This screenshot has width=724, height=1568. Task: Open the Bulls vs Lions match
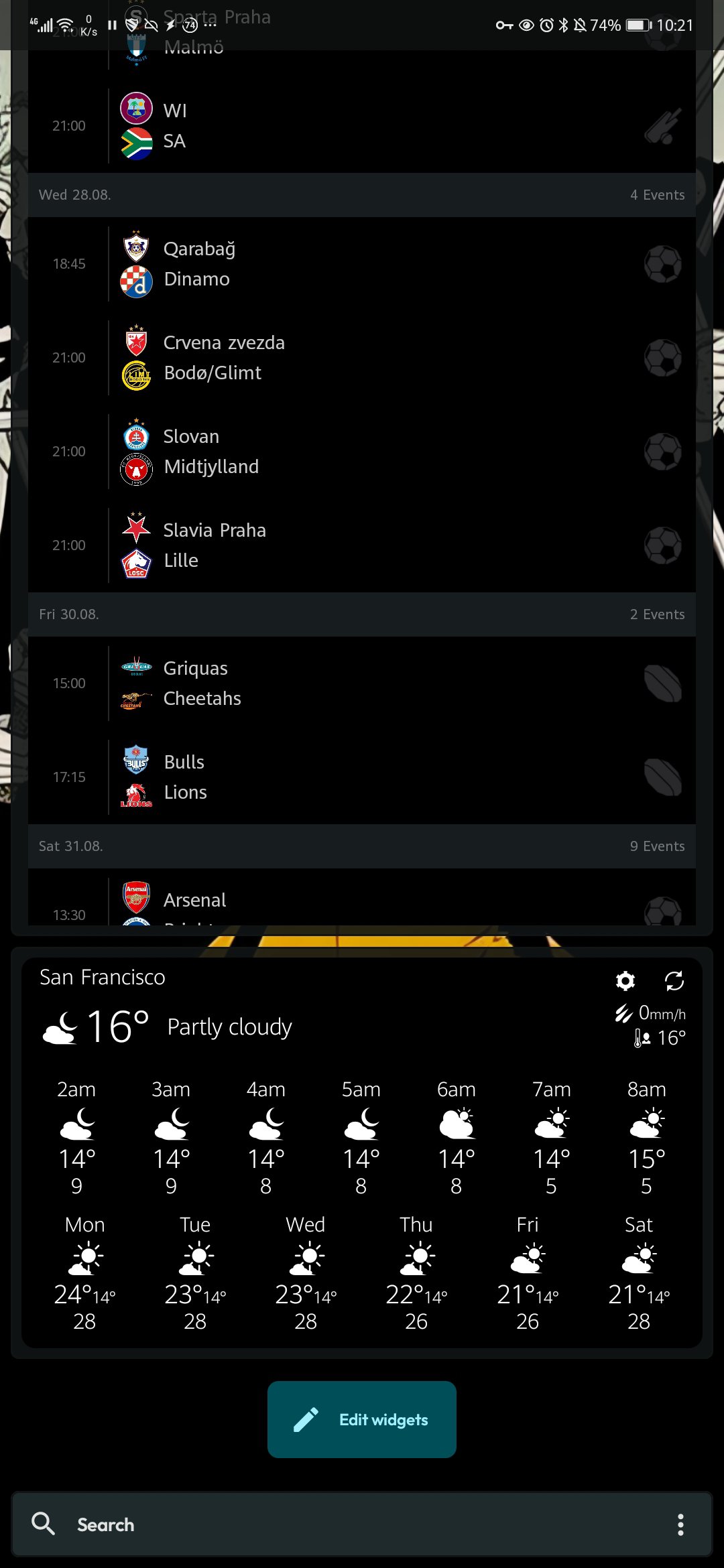[x=362, y=777]
